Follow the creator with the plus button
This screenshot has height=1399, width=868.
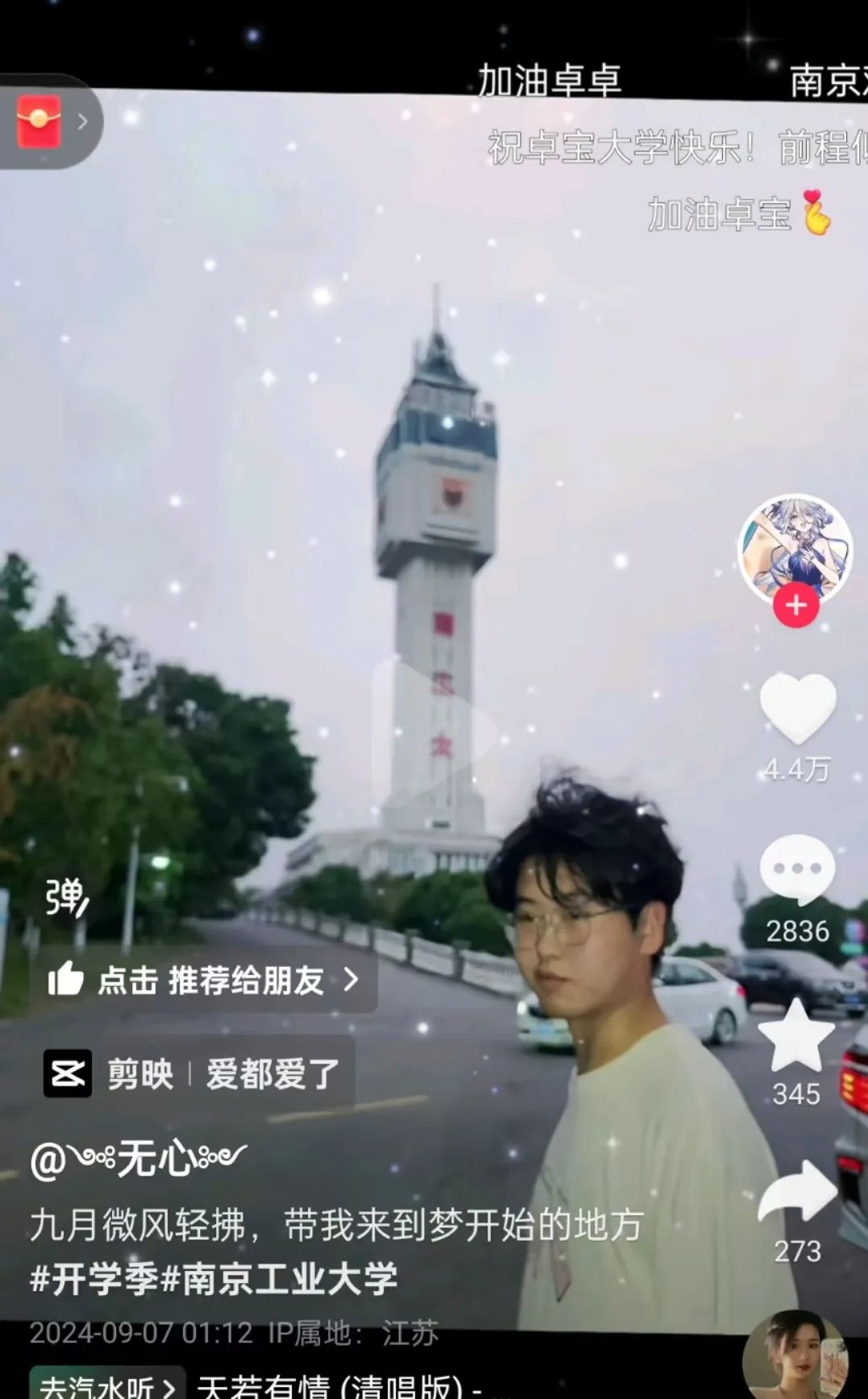796,605
